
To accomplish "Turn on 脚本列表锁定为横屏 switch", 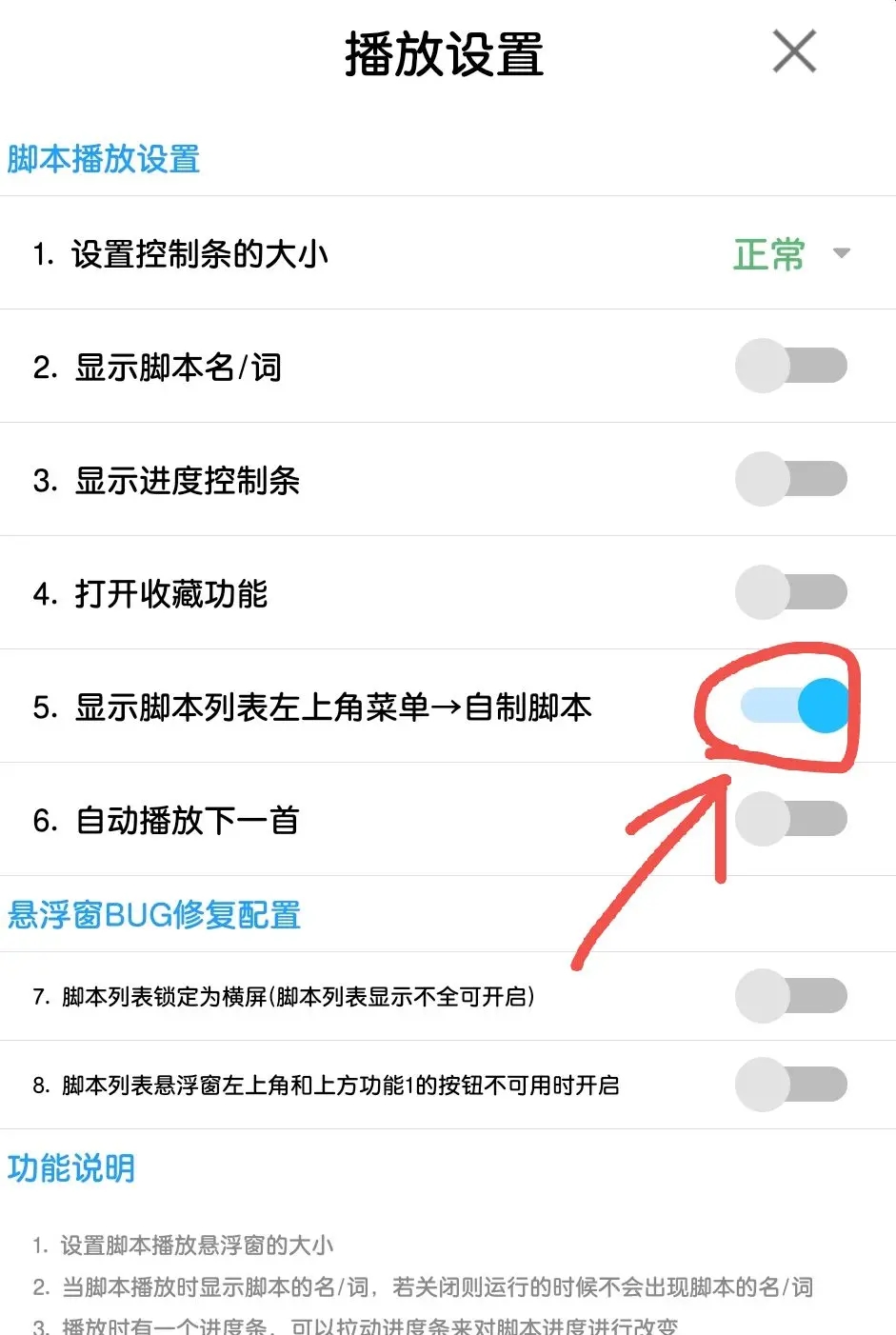I will [790, 996].
